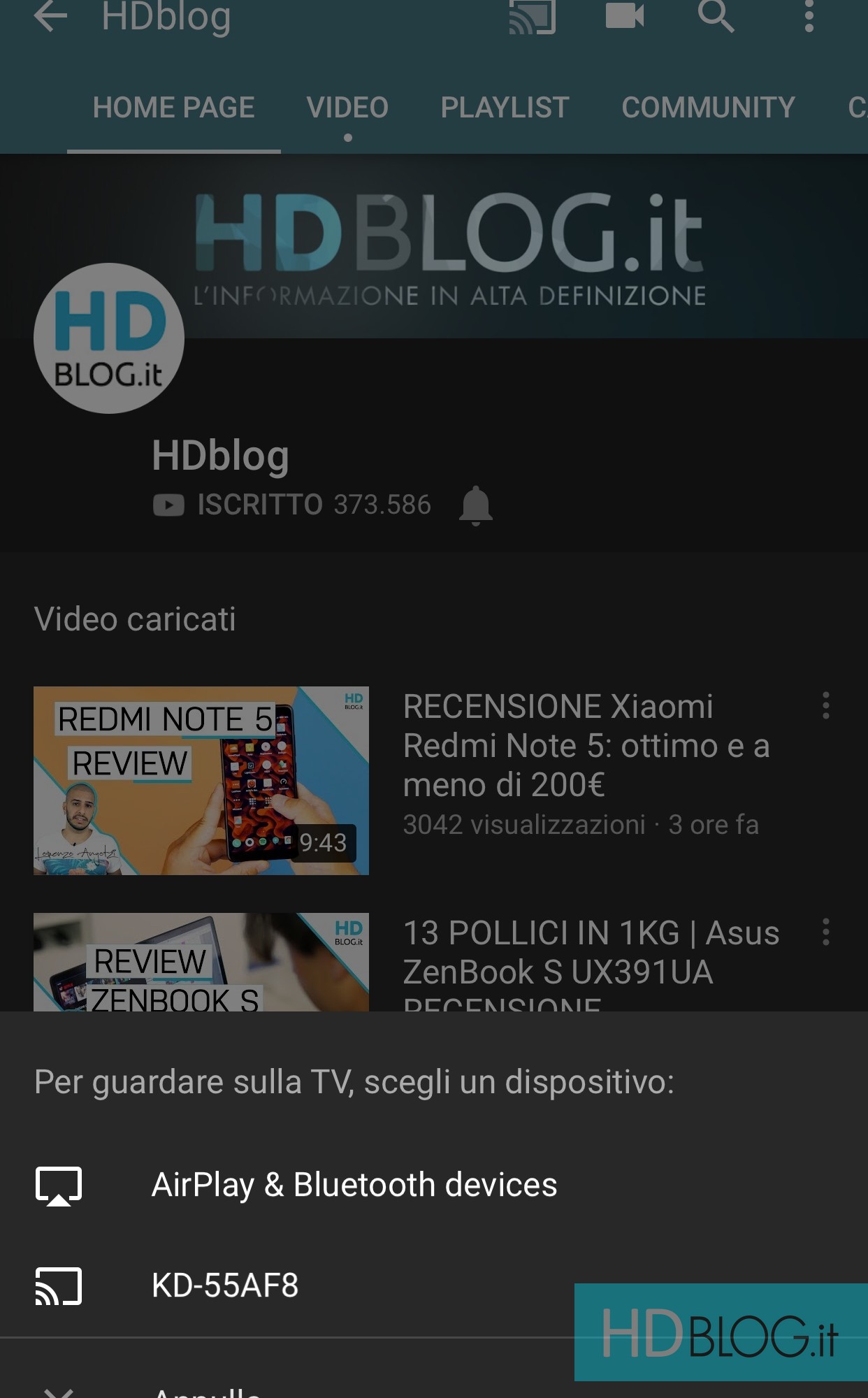
Task: Open options for Redmi Note 5 video
Action: [x=825, y=706]
